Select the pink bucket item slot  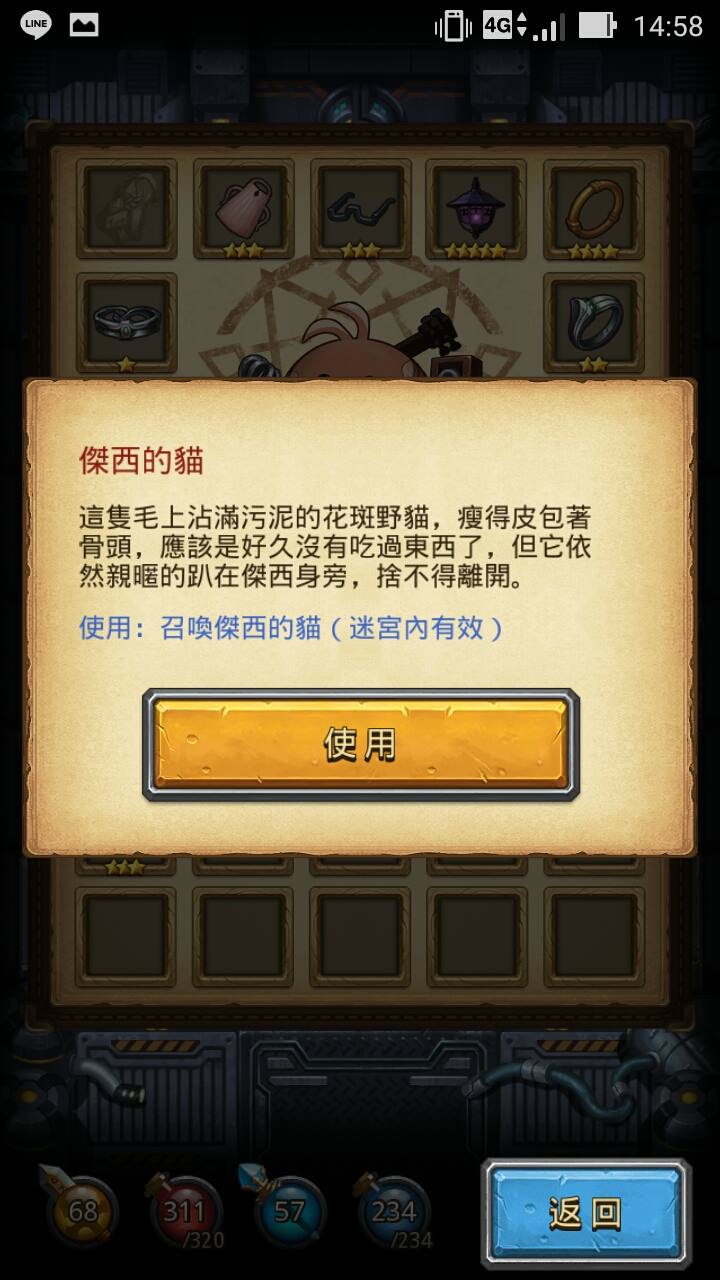(243, 209)
